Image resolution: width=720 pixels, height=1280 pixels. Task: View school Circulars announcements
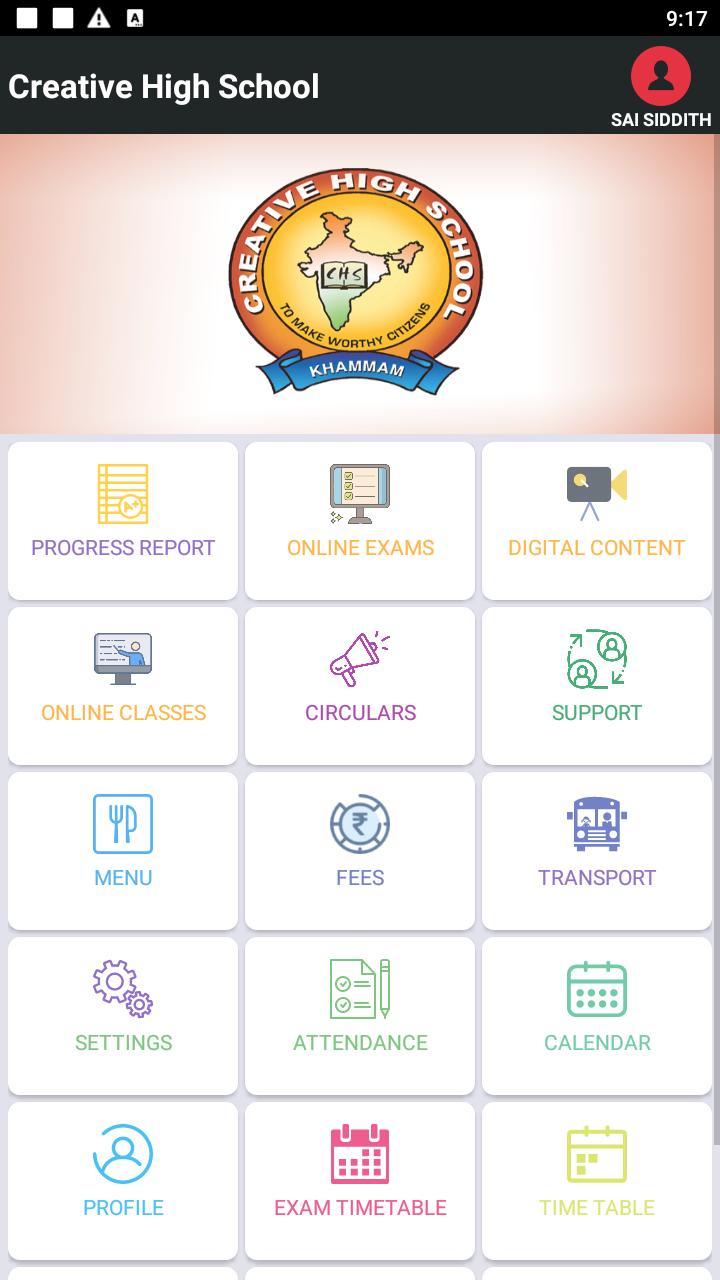tap(360, 685)
